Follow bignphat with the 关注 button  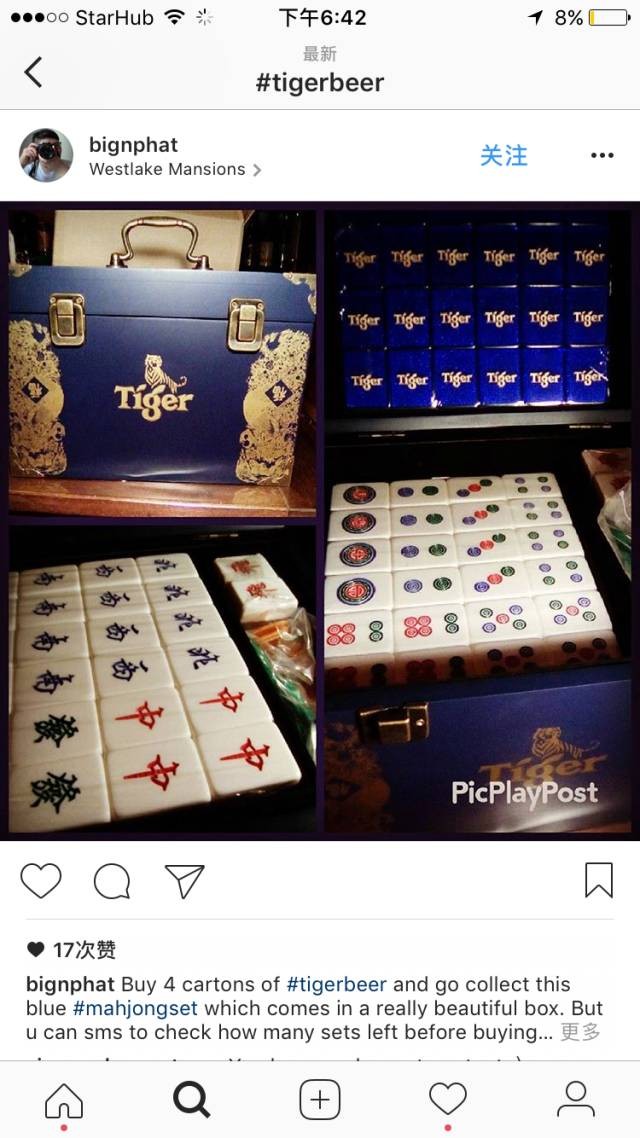(x=503, y=155)
